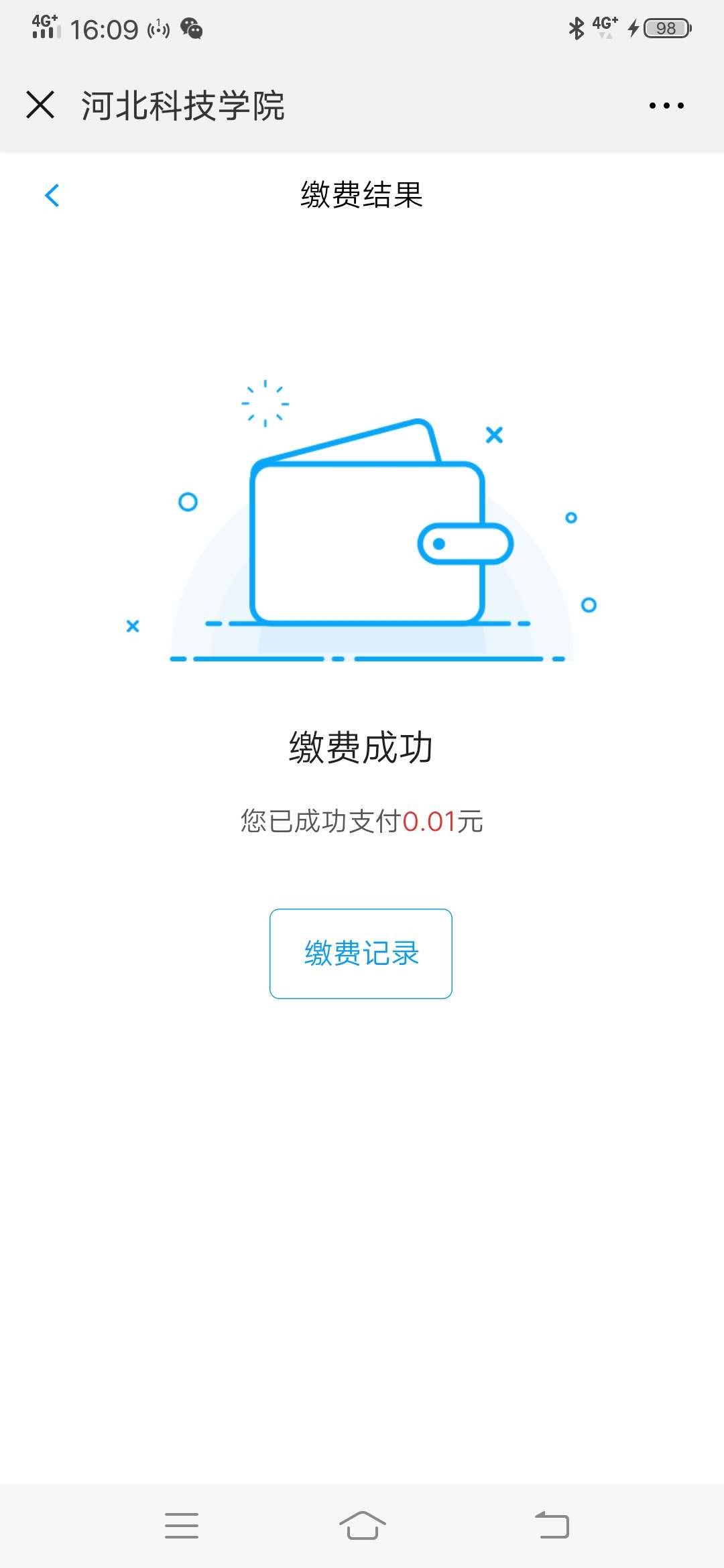Close the 河北科技学院 page
This screenshot has height=1568, width=724.
(x=40, y=105)
